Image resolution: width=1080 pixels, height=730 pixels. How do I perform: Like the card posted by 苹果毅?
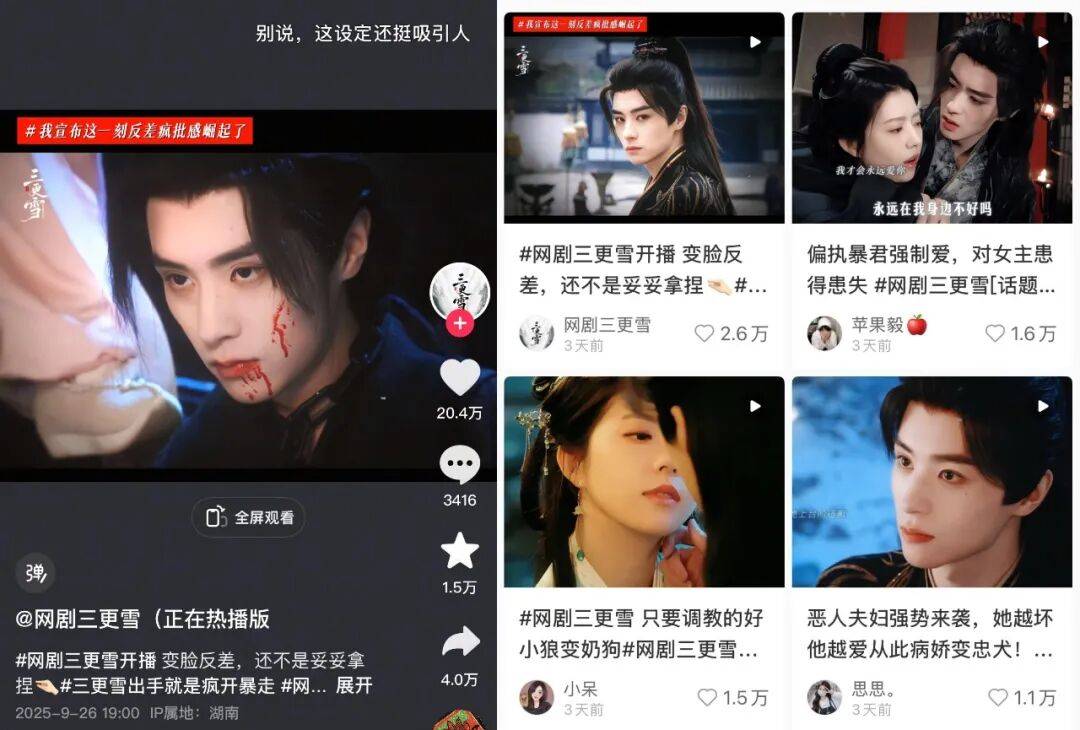(x=995, y=333)
